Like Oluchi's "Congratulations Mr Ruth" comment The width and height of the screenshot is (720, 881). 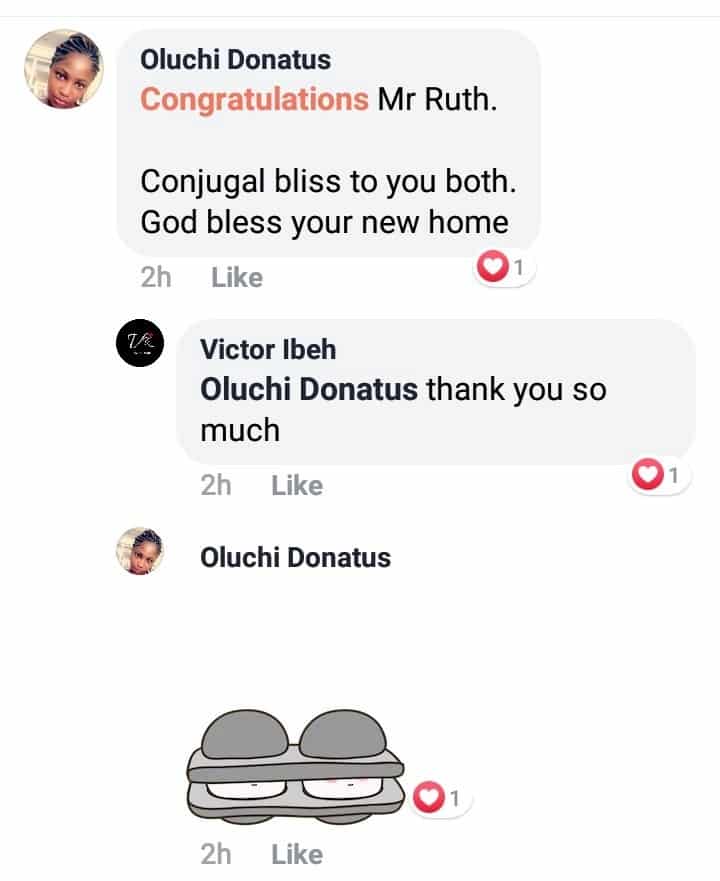tap(236, 277)
